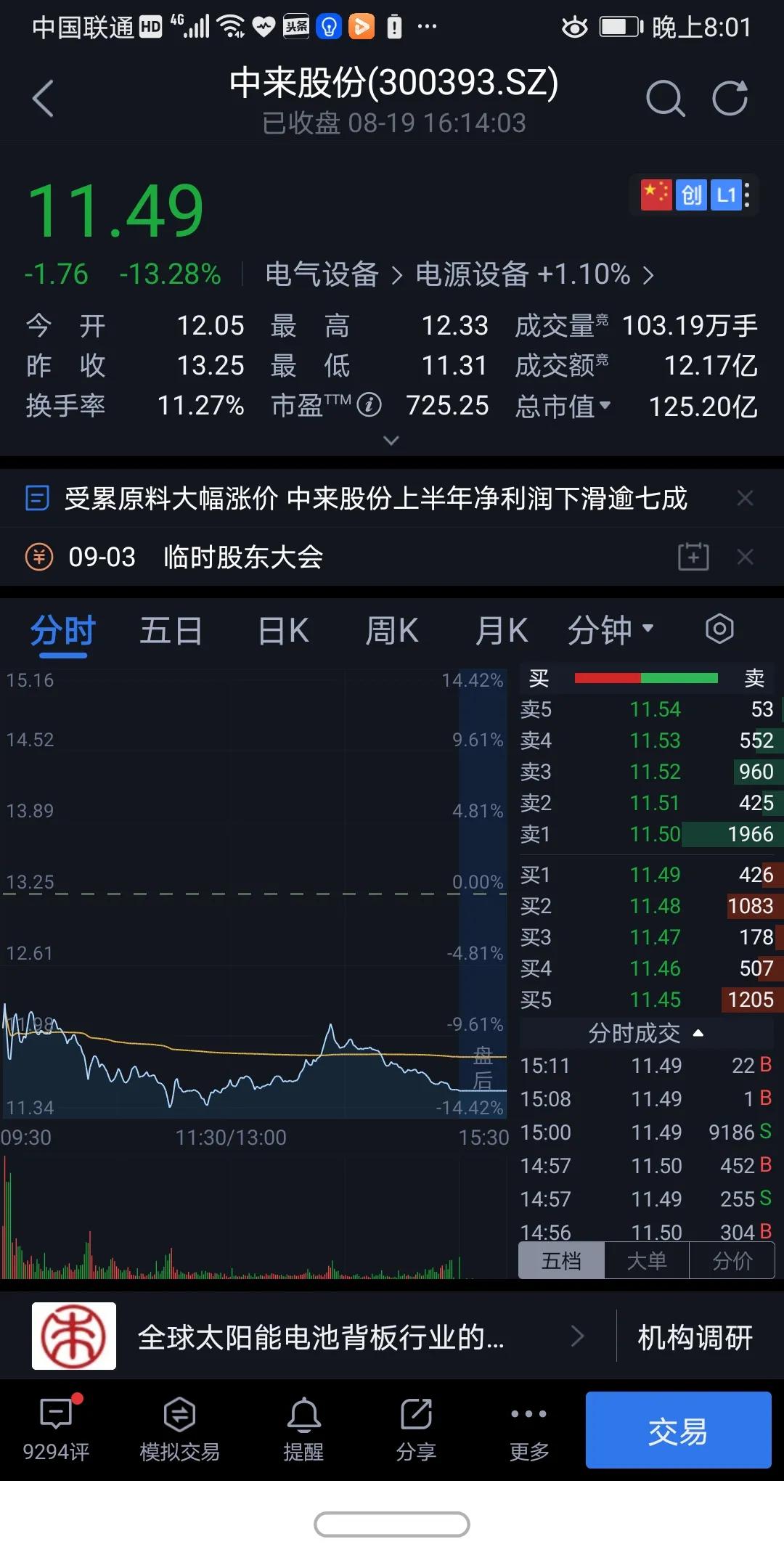Dismiss the news banner with its X

point(746,498)
